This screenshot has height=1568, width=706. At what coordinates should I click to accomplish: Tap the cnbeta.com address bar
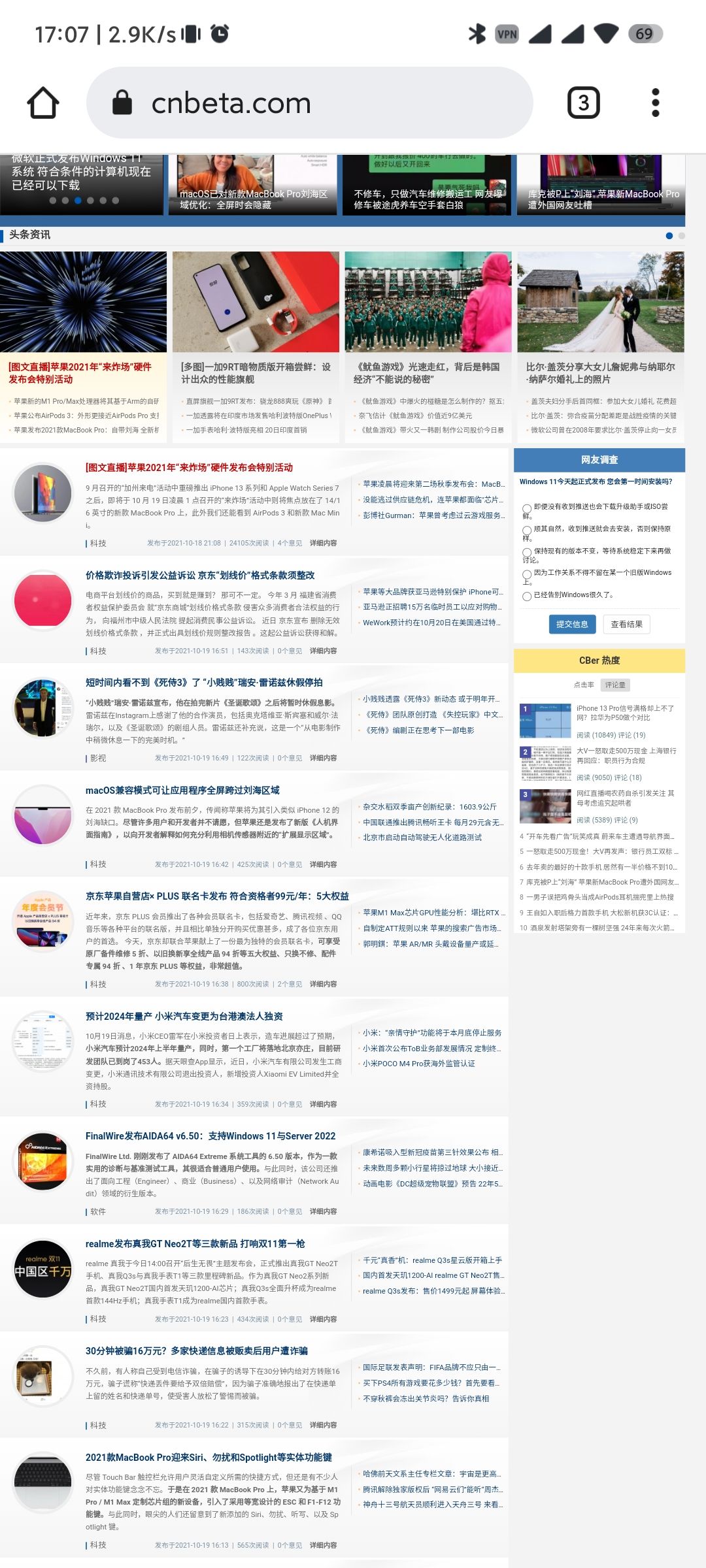(x=309, y=103)
